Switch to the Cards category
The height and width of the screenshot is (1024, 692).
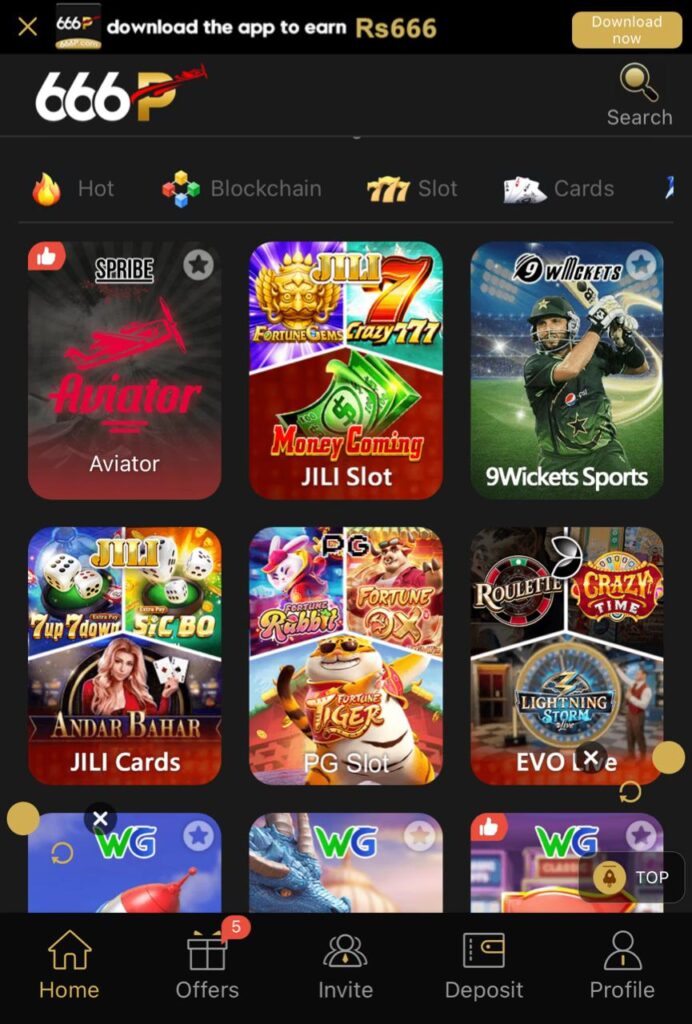559,188
